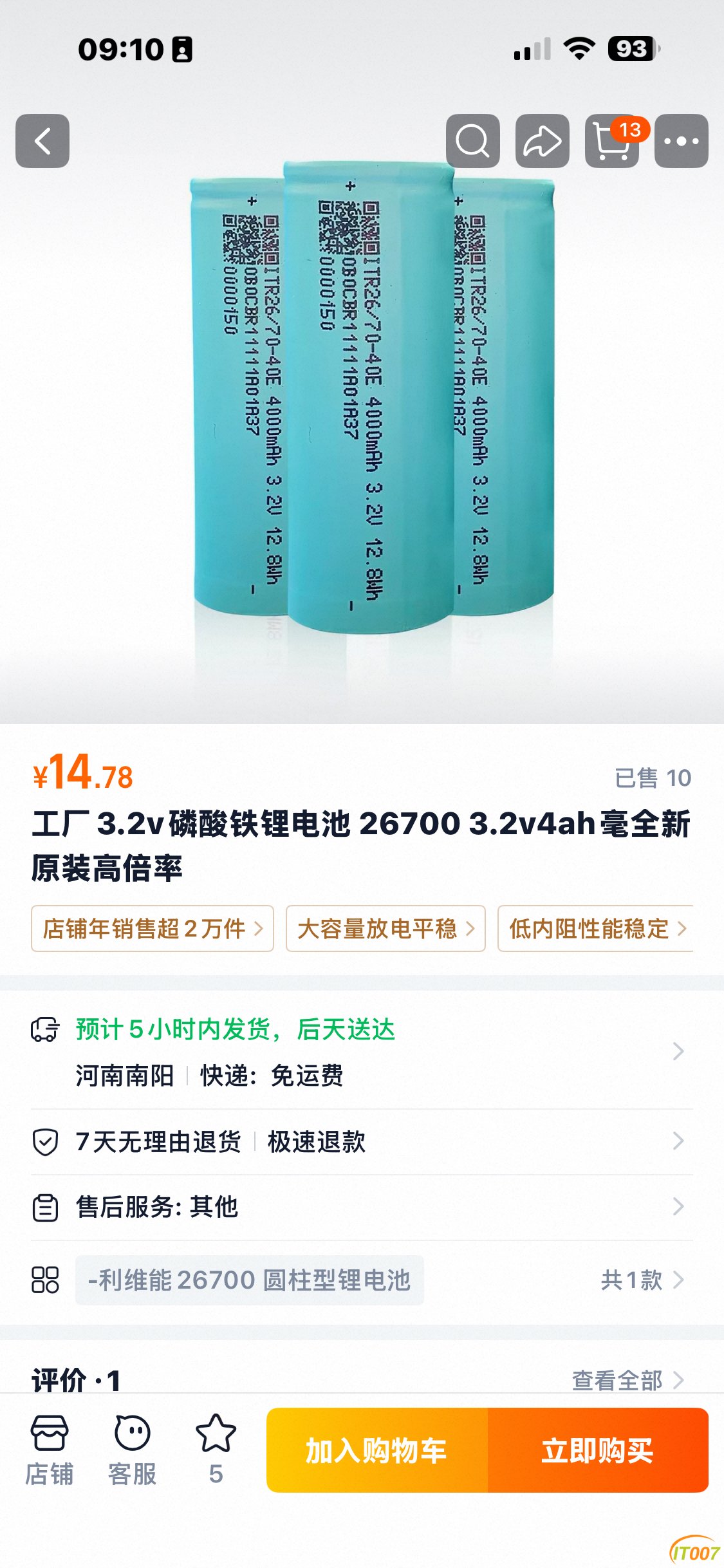Open the three-dot overflow menu

click(682, 141)
